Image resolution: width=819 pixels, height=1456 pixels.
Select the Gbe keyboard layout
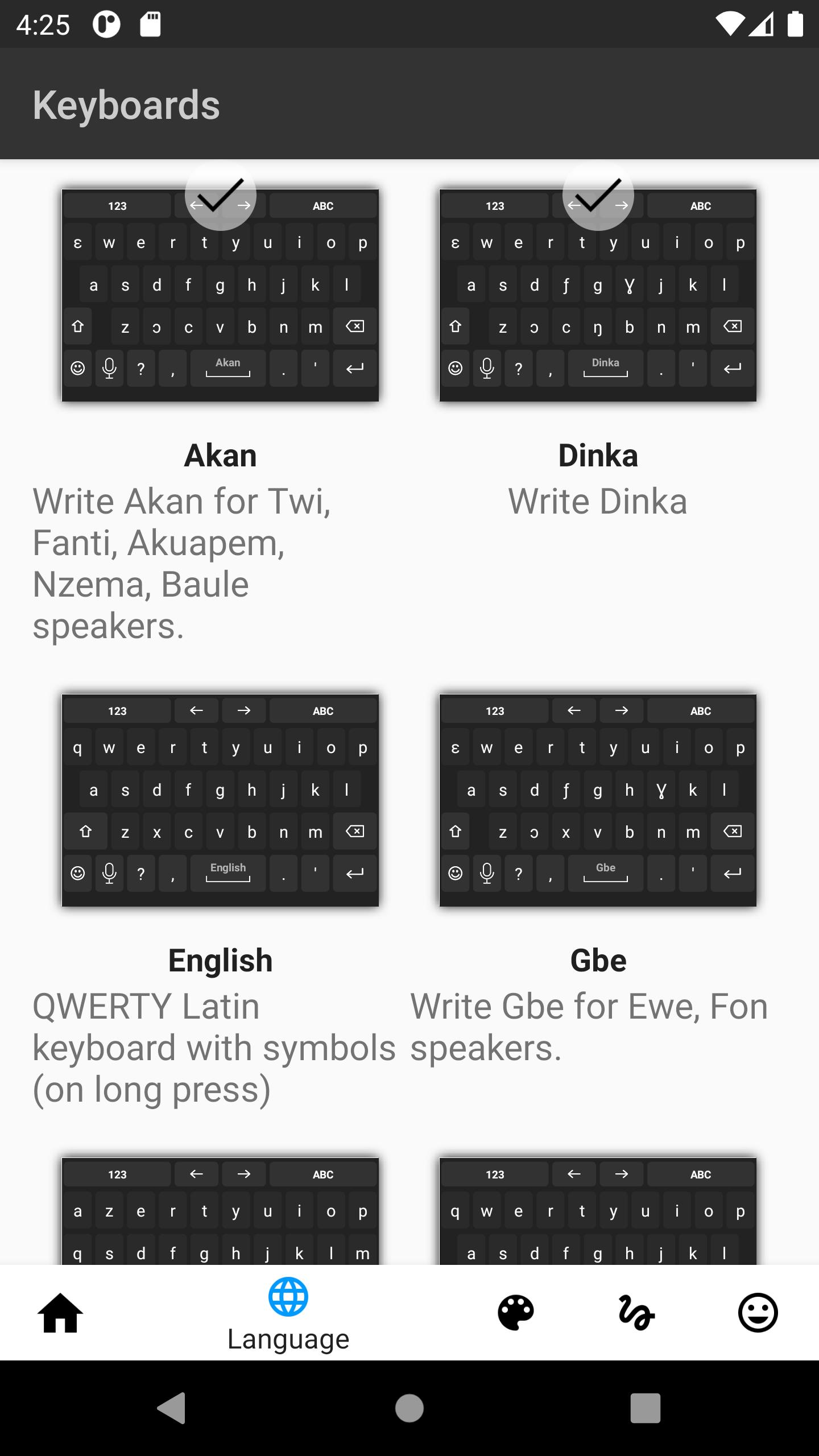[x=598, y=800]
